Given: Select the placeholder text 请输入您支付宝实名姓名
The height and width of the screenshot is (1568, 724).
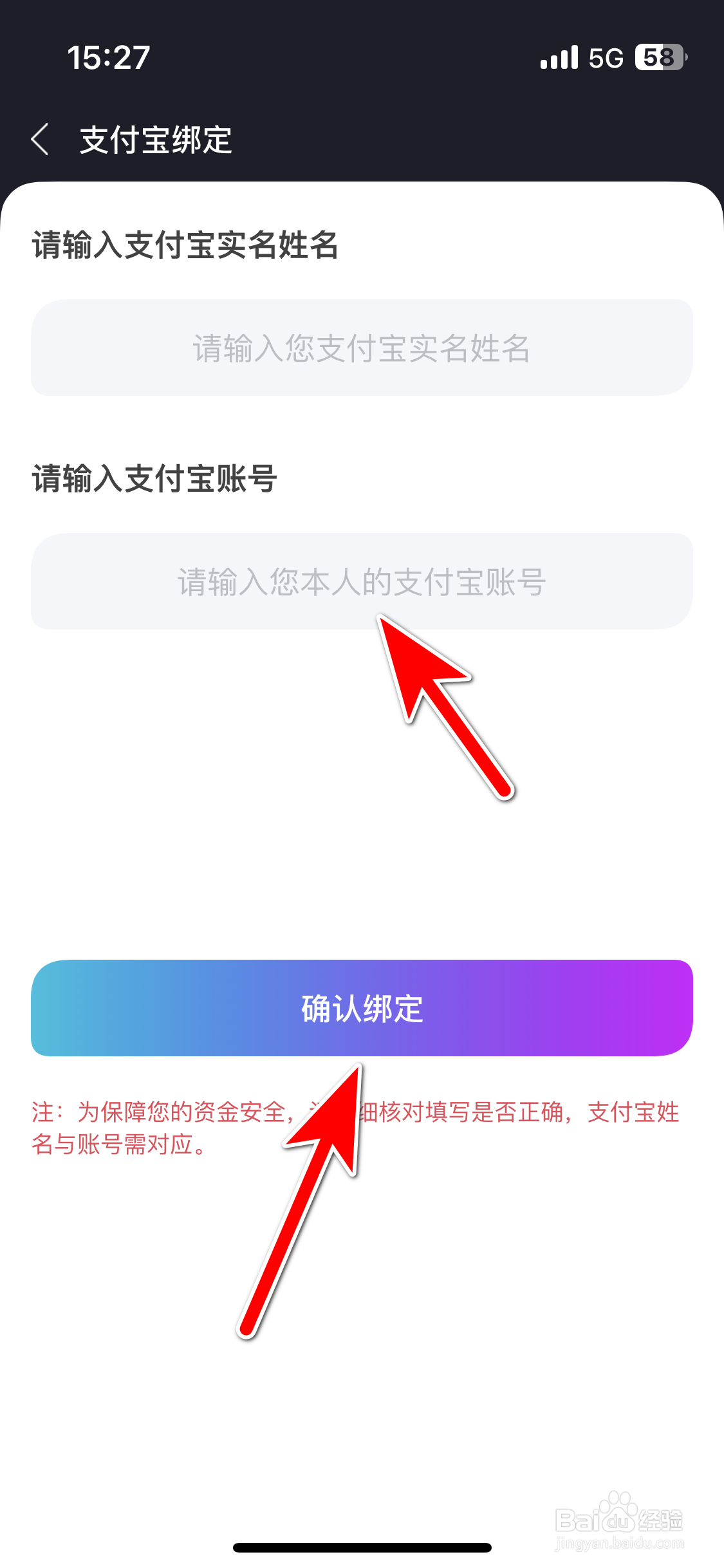Looking at the screenshot, I should 362,348.
